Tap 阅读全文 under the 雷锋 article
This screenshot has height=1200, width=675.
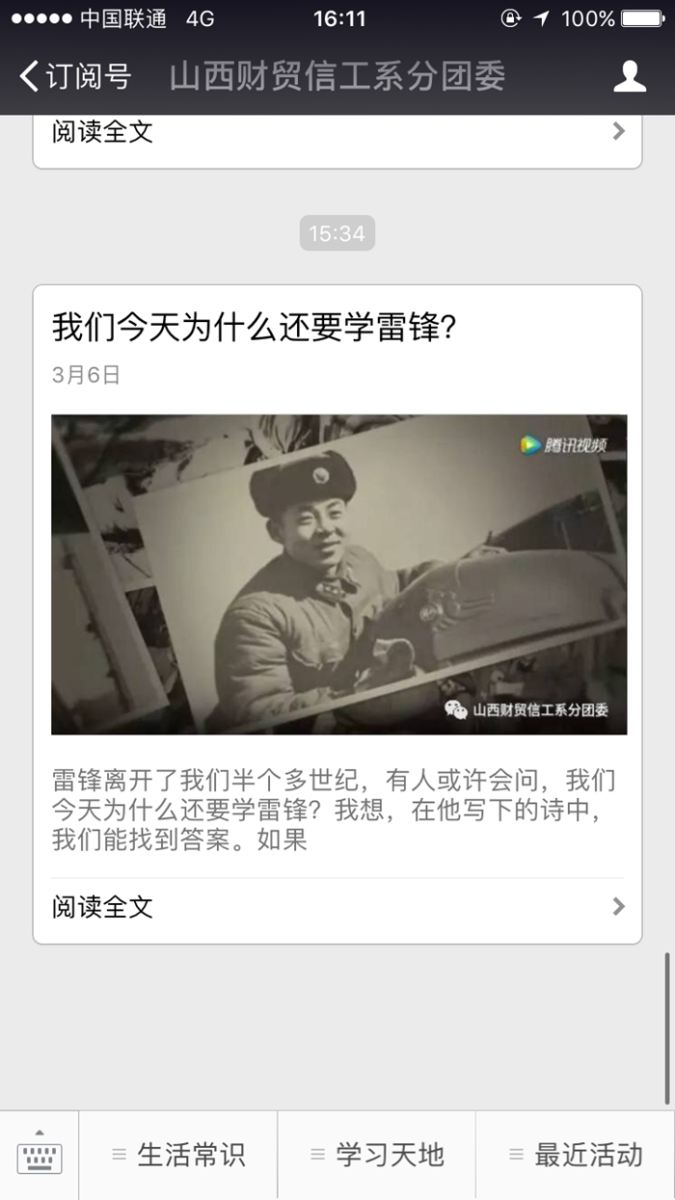pyautogui.click(x=337, y=907)
